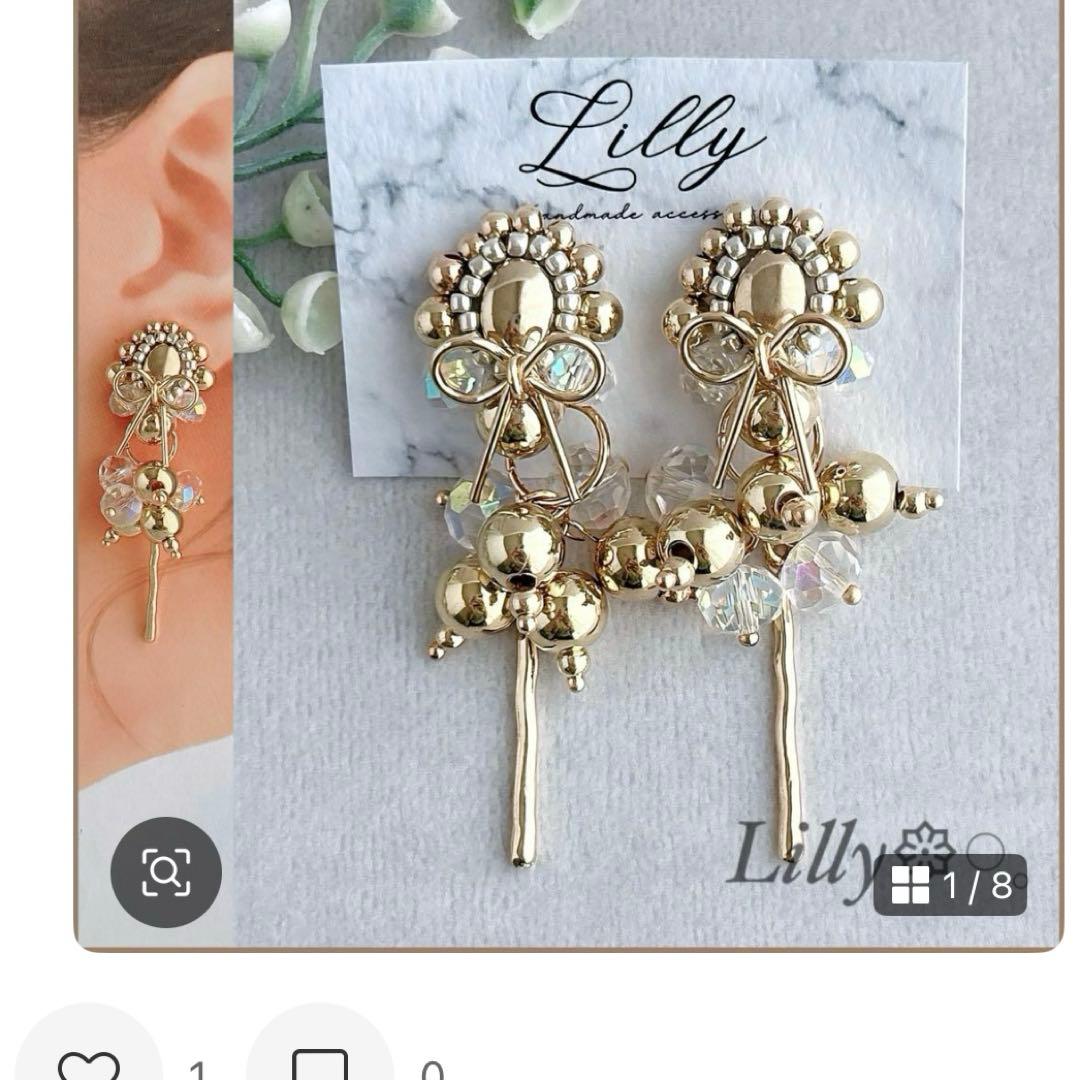Open visual search with the lens icon
This screenshot has width=1080, height=1080.
click(166, 873)
